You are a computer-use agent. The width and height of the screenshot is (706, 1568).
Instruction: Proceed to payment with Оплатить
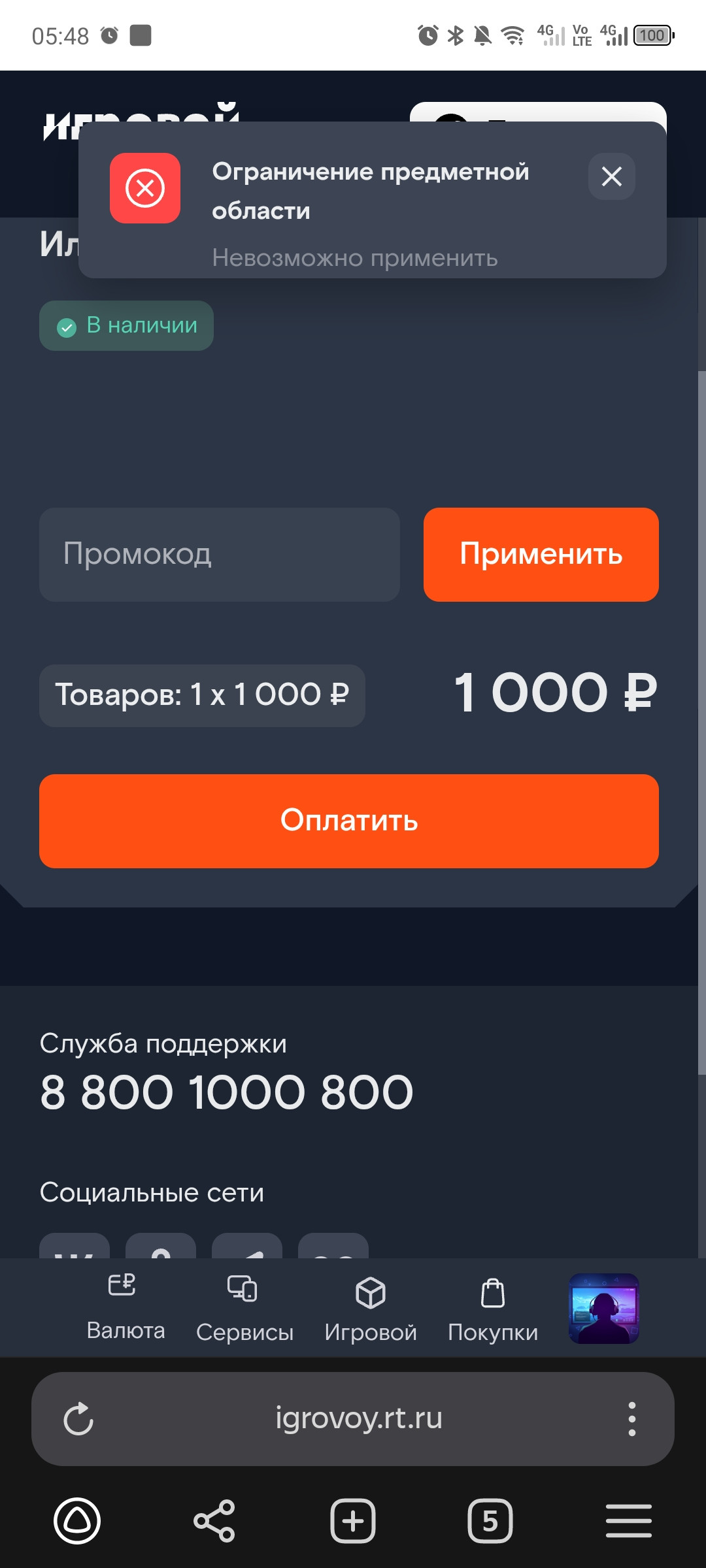349,821
